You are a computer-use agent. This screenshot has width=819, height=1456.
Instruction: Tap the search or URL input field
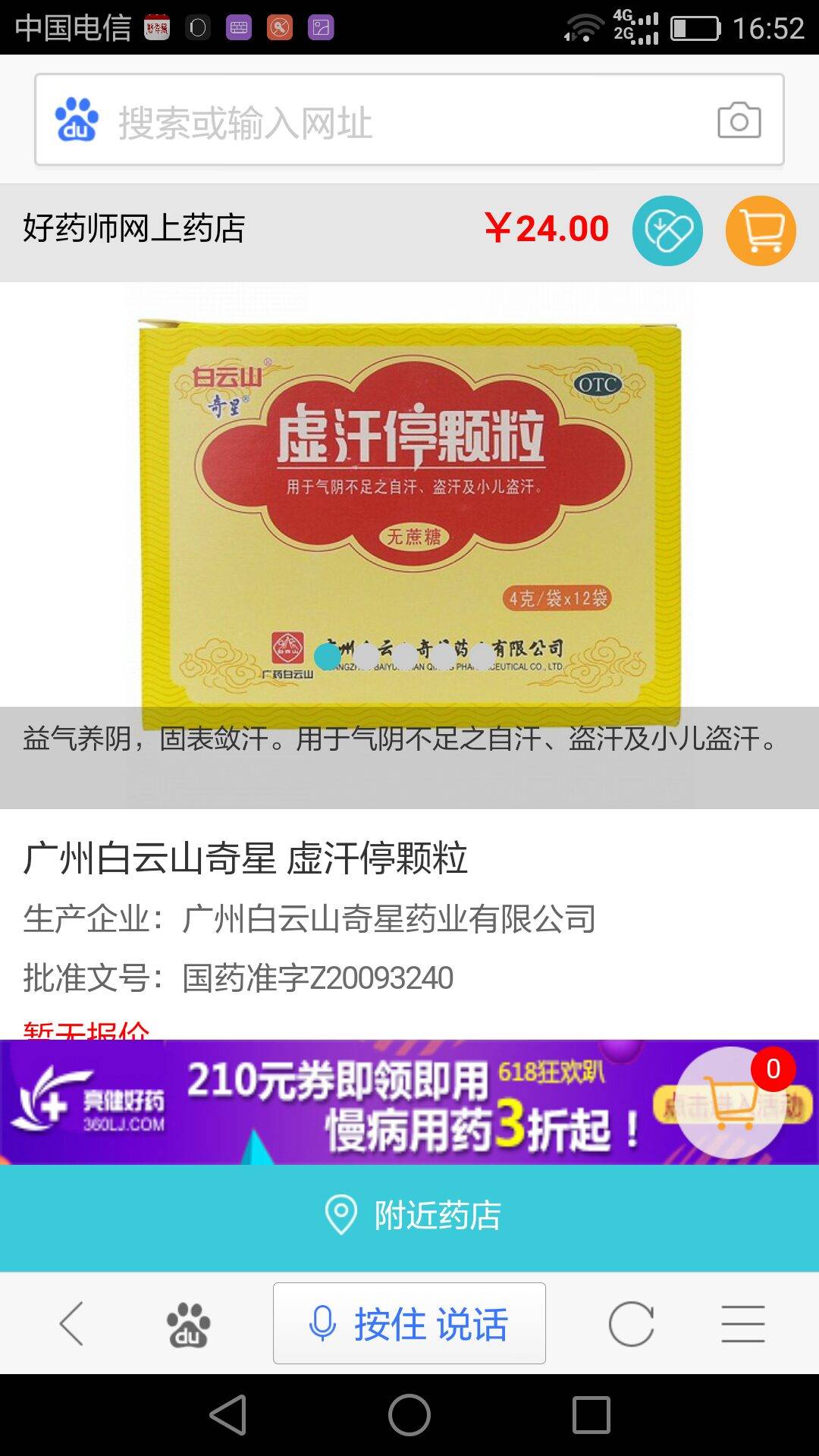[394, 121]
